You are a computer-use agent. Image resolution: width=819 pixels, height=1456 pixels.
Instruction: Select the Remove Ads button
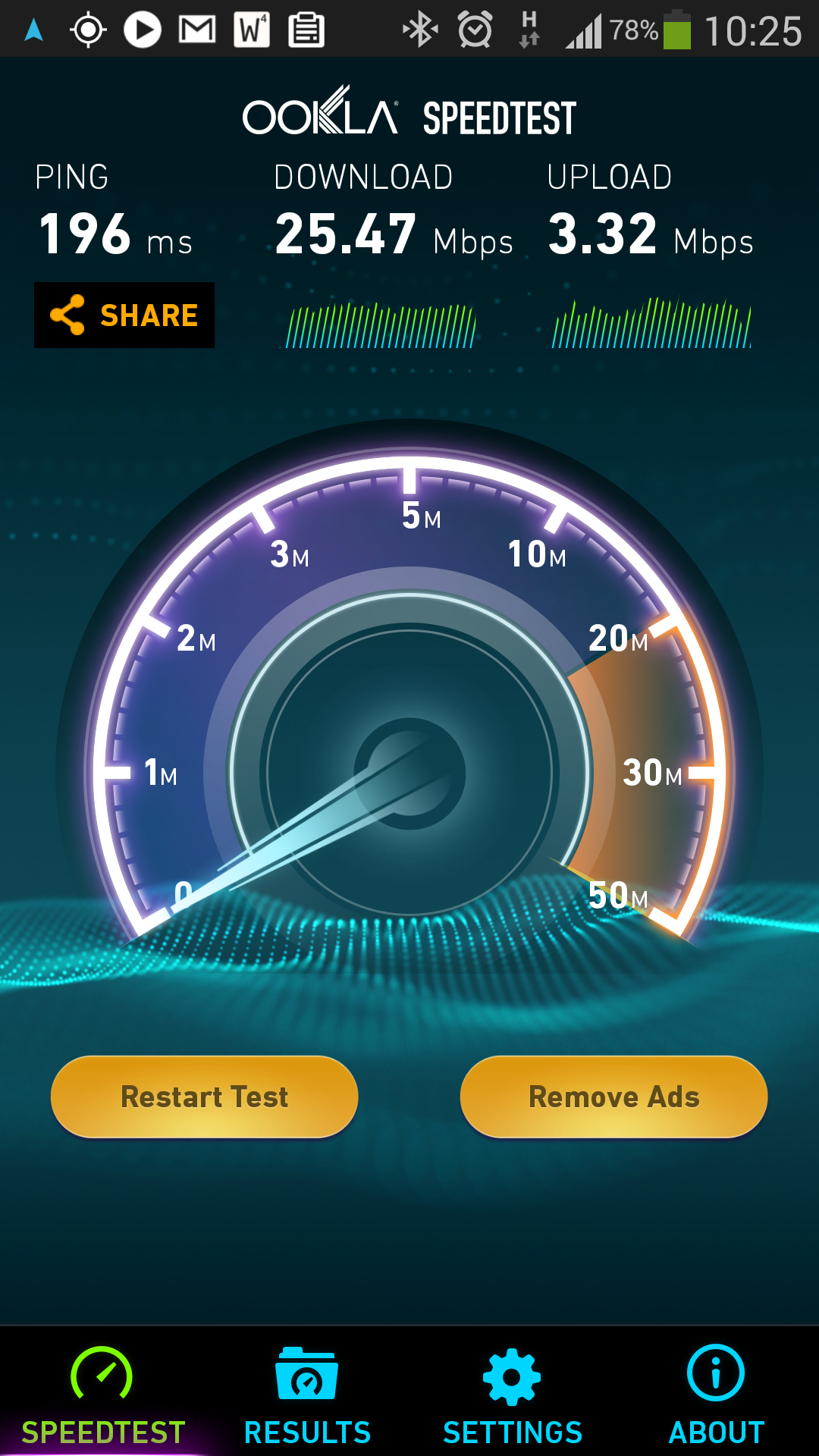point(613,1097)
